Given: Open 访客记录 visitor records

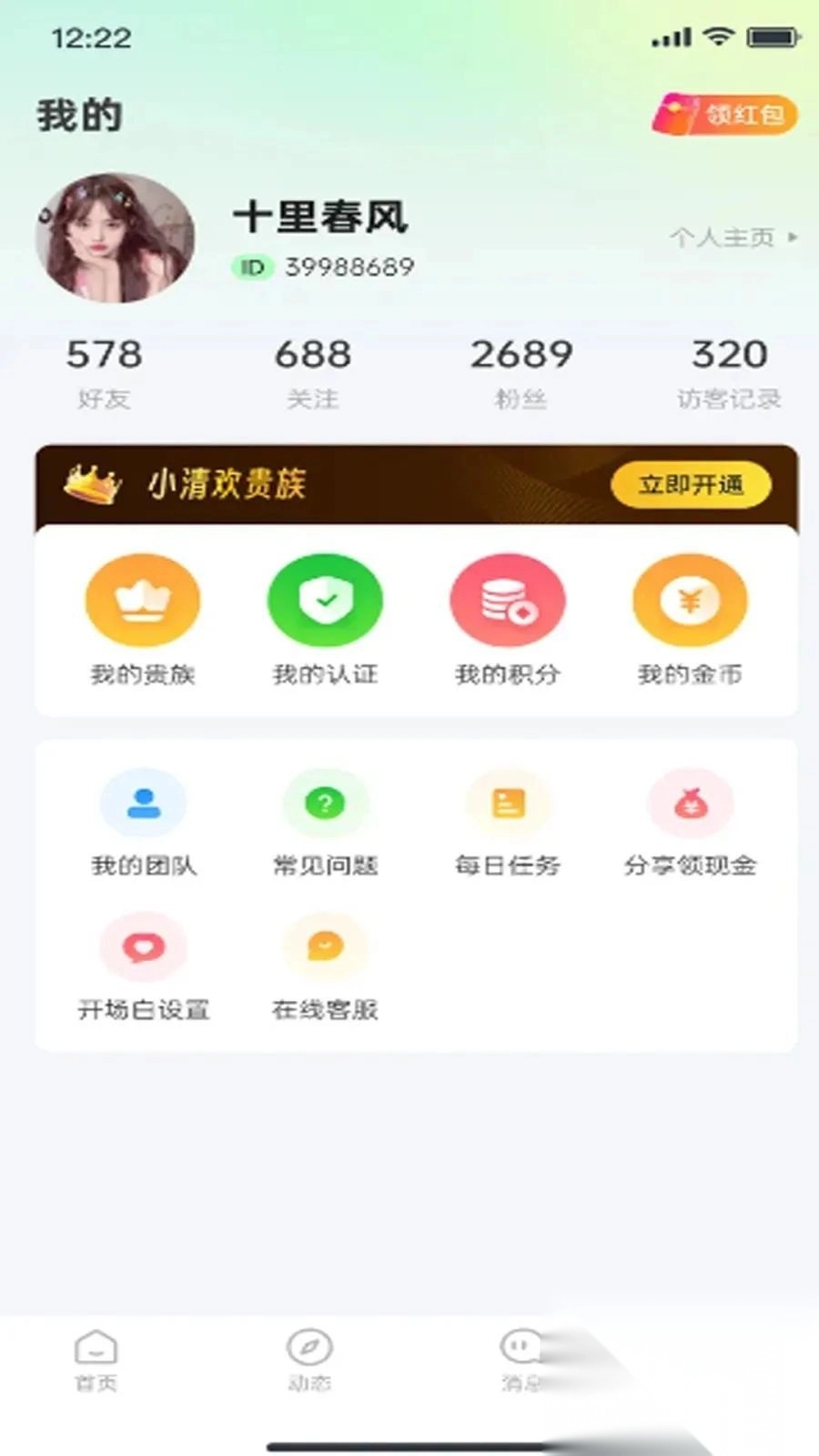Looking at the screenshot, I should 729,371.
